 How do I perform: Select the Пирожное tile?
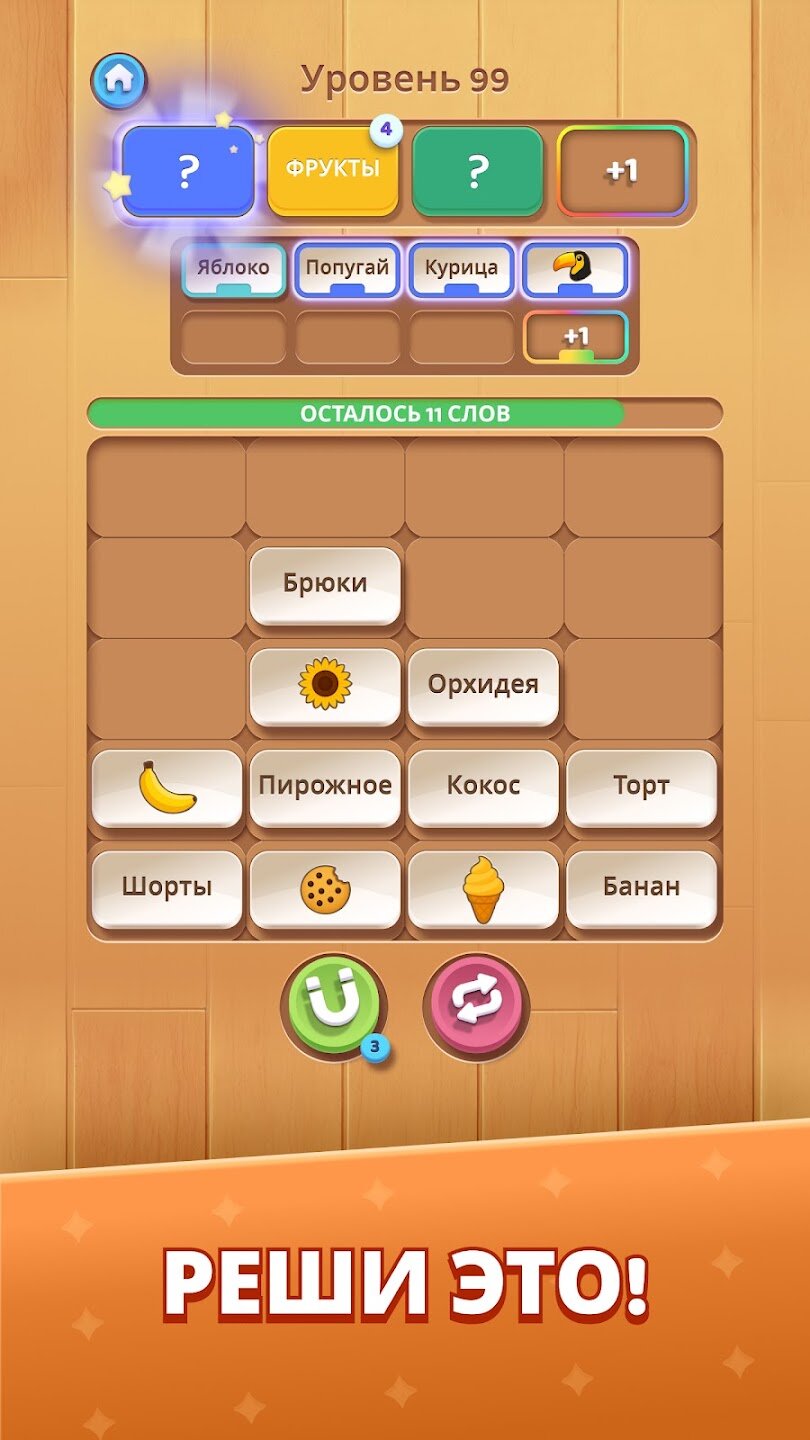pyautogui.click(x=325, y=786)
